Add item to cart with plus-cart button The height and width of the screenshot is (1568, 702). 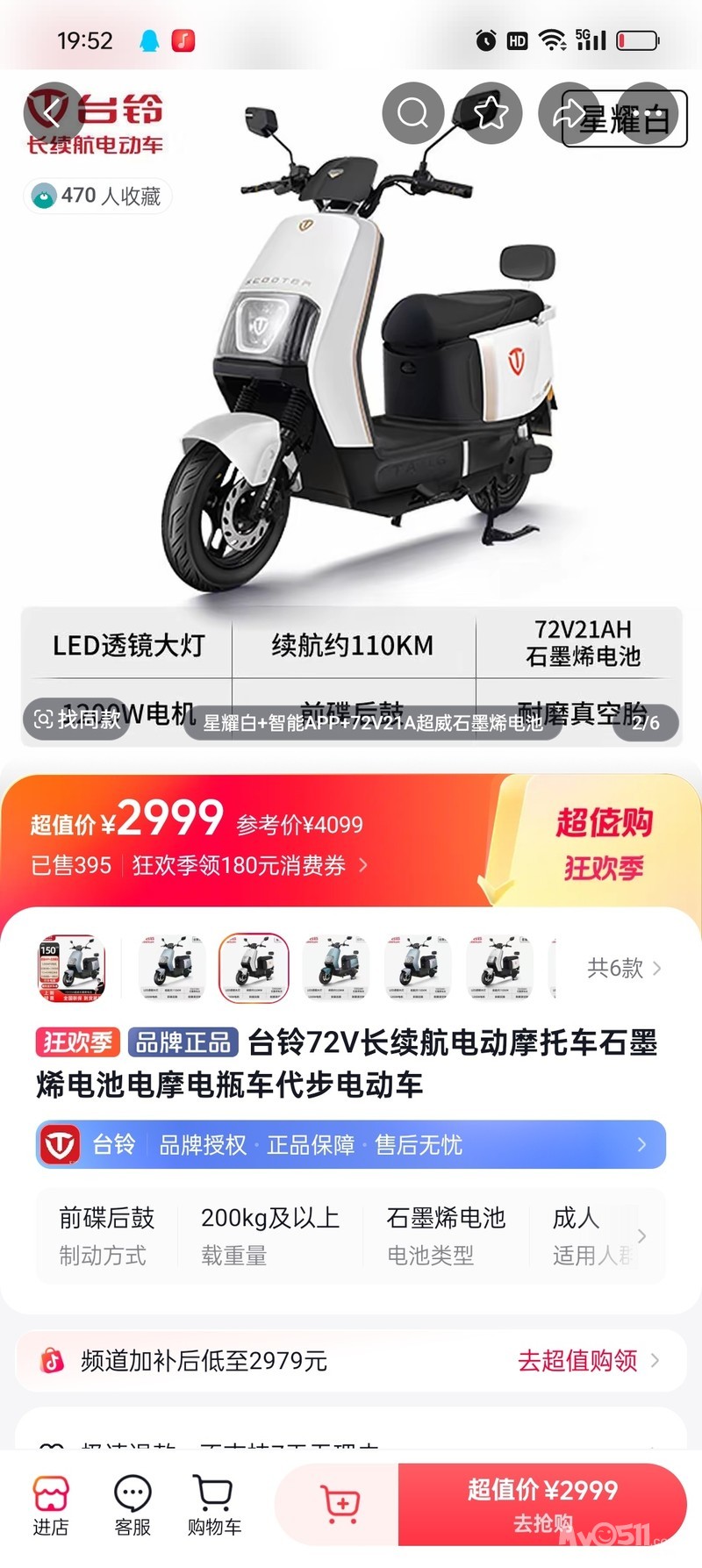click(x=339, y=1504)
